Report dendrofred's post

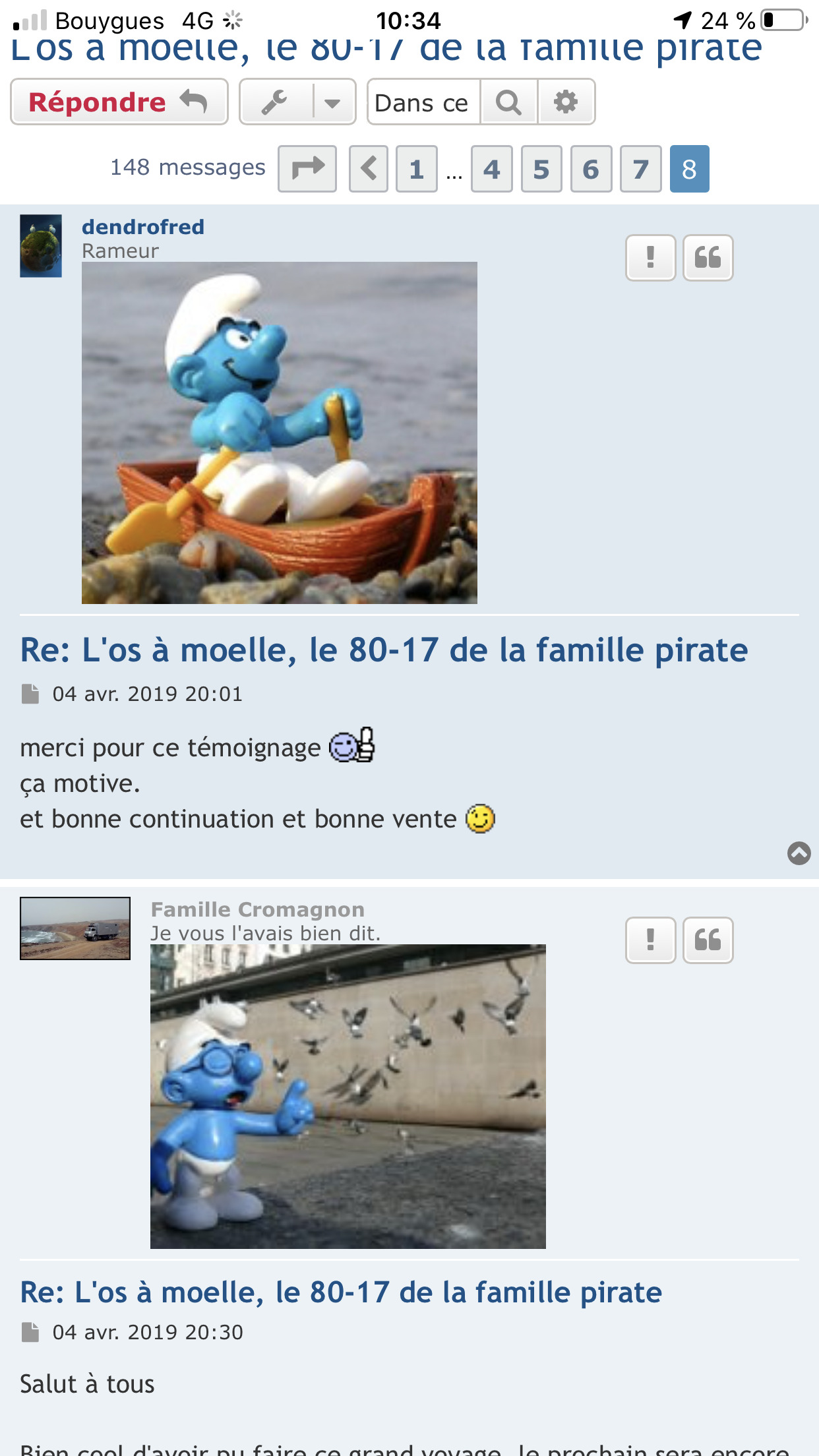click(x=651, y=258)
